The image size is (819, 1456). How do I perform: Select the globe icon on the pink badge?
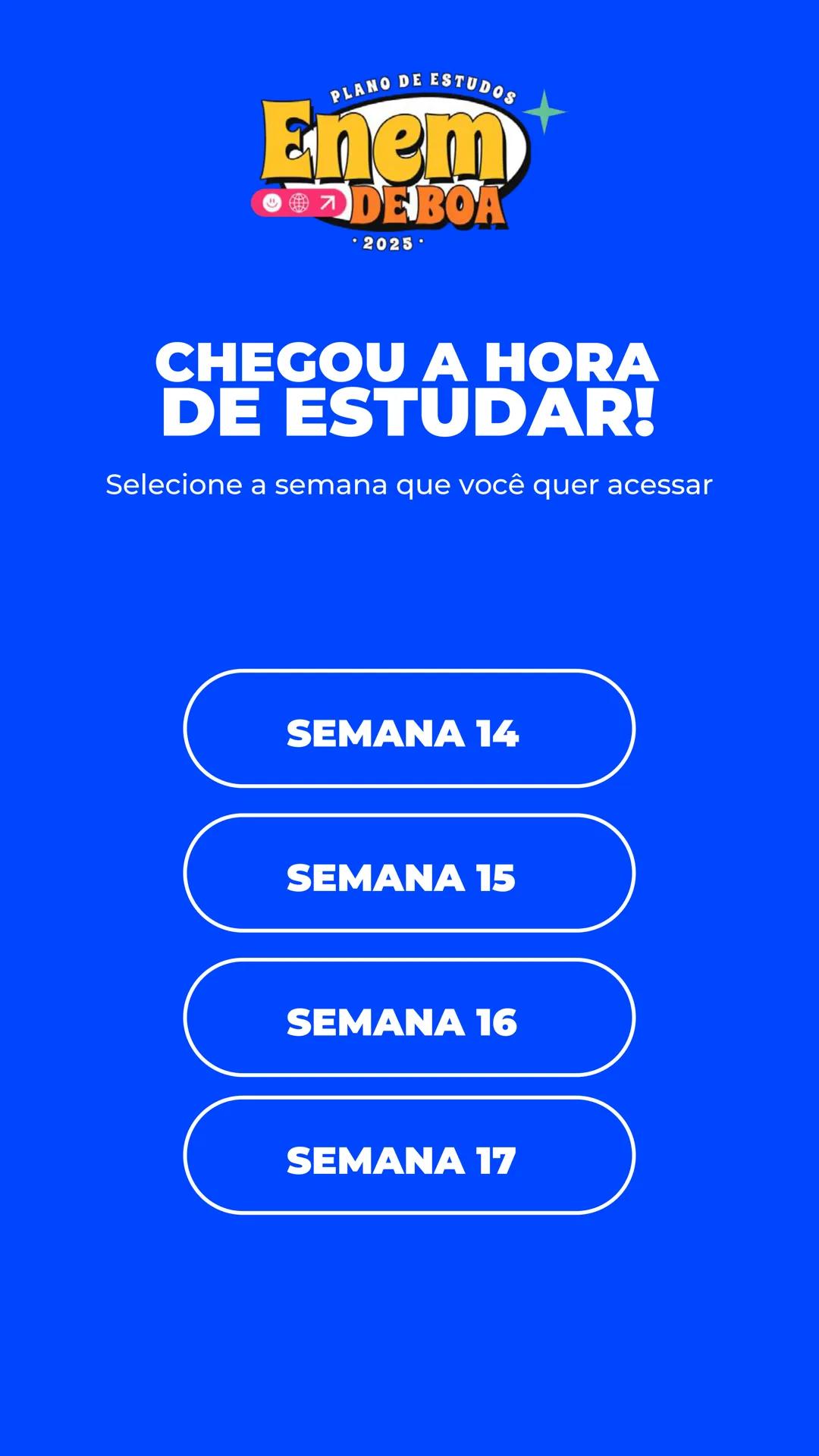(x=298, y=202)
